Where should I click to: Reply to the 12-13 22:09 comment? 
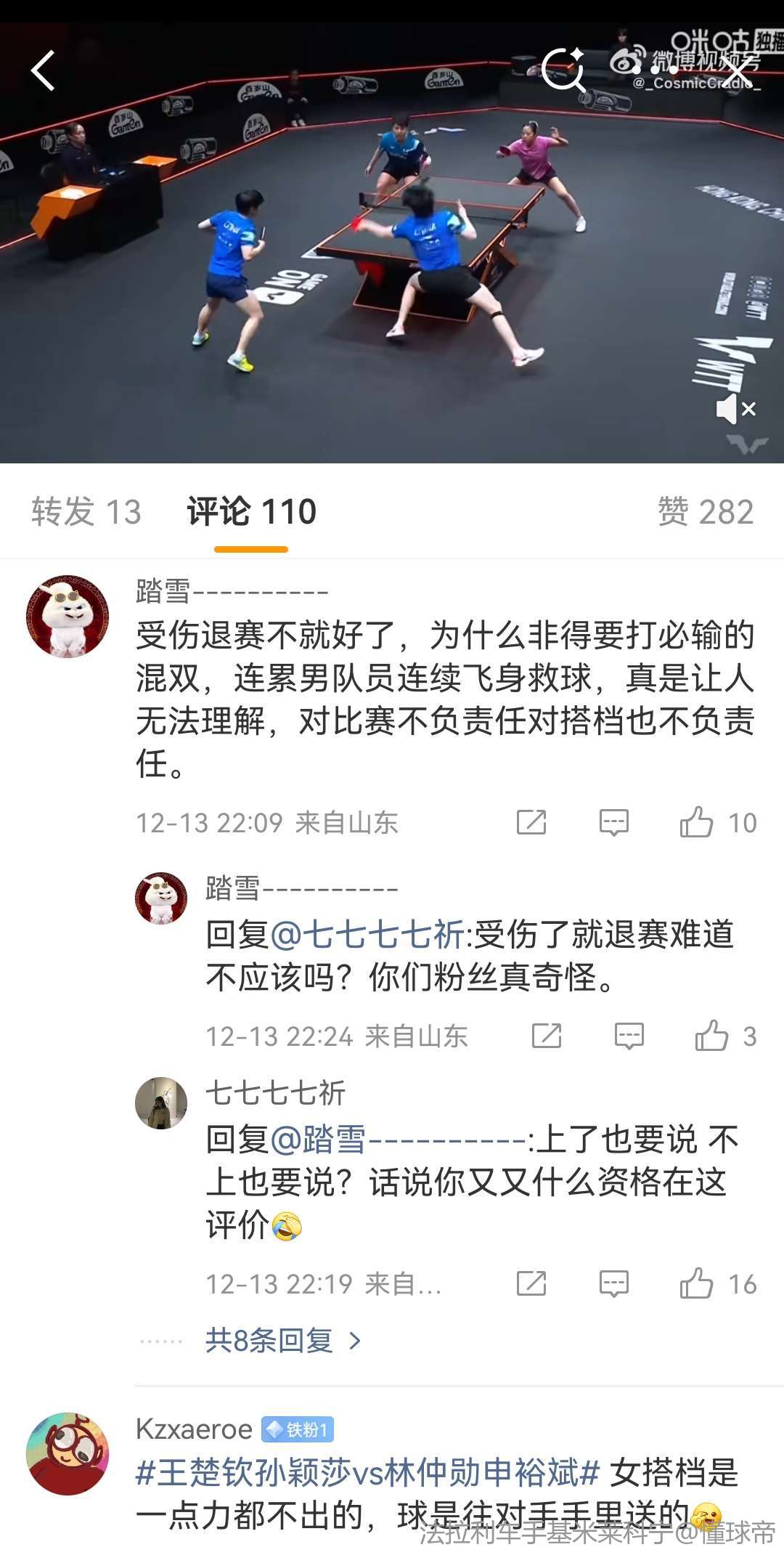point(613,822)
